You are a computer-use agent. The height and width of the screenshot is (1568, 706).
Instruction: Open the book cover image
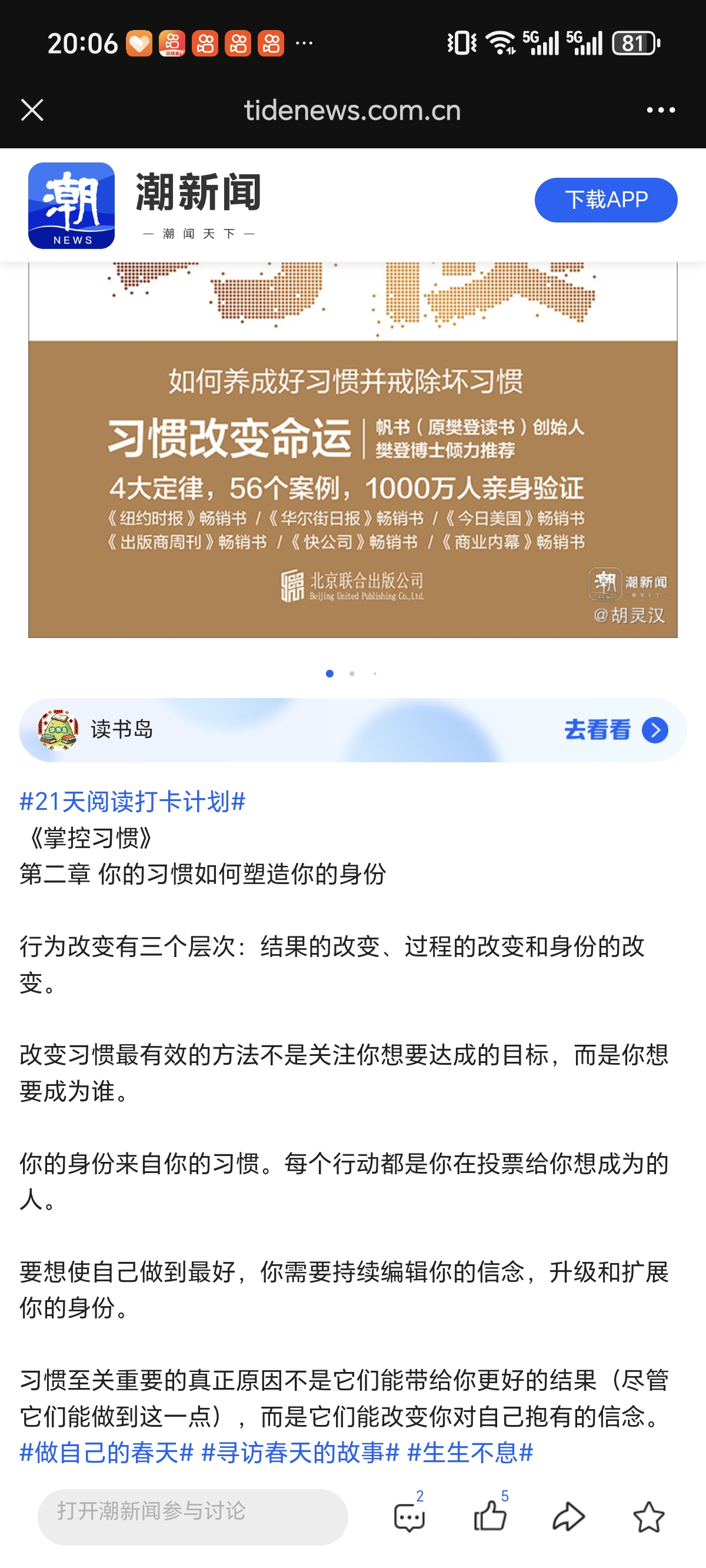pos(352,450)
